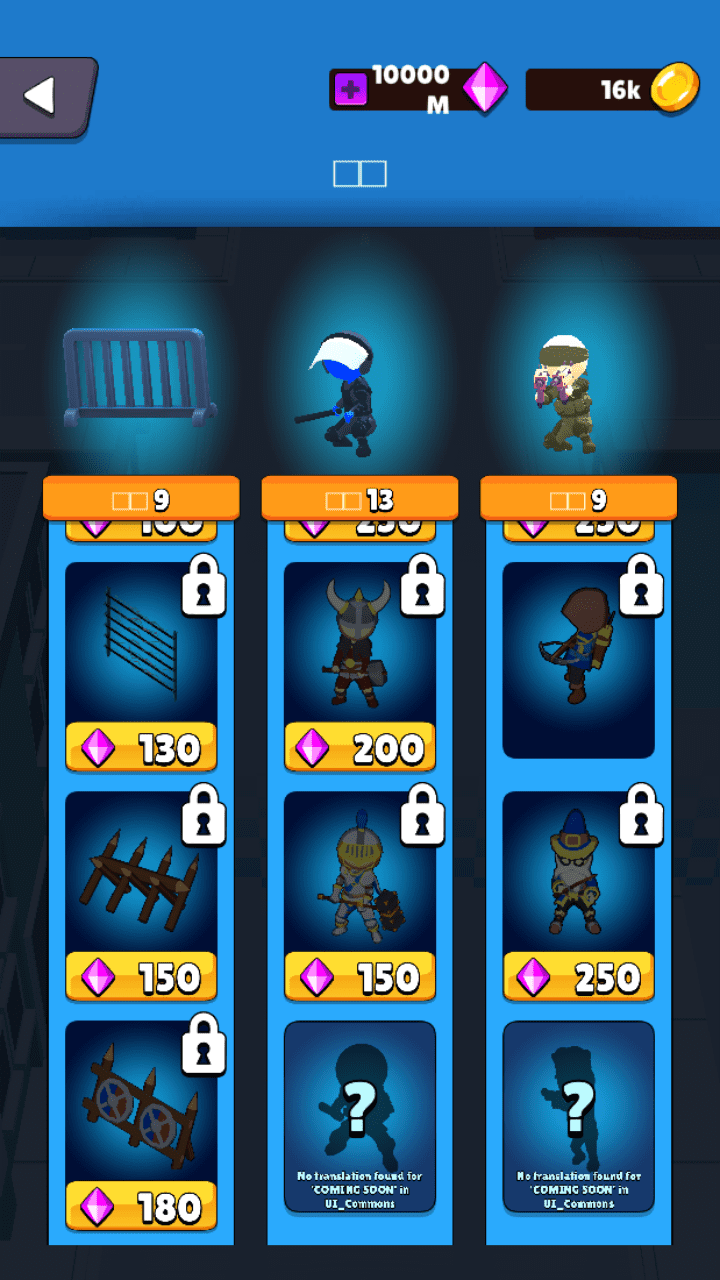Unlock the blue-hat wizard for 250 gems
720x1280 pixels.
(x=578, y=977)
